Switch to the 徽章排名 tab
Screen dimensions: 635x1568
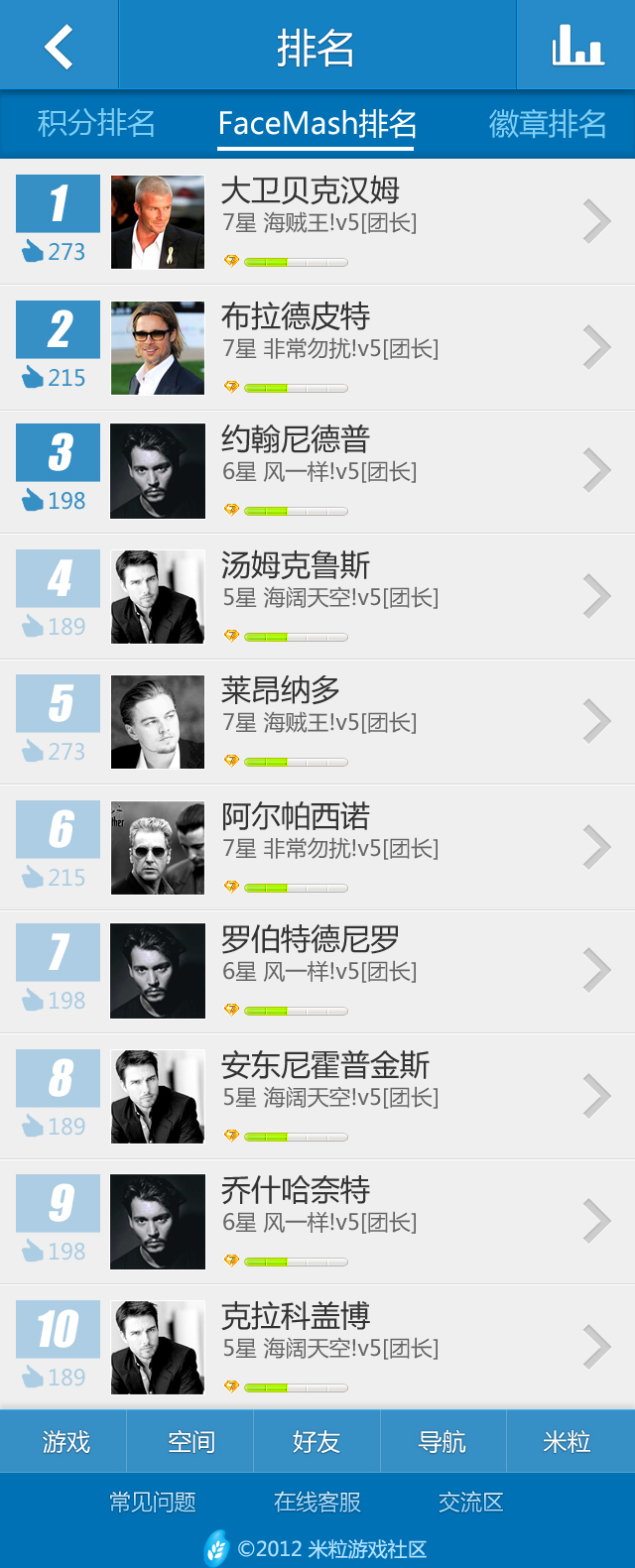pyautogui.click(x=547, y=124)
